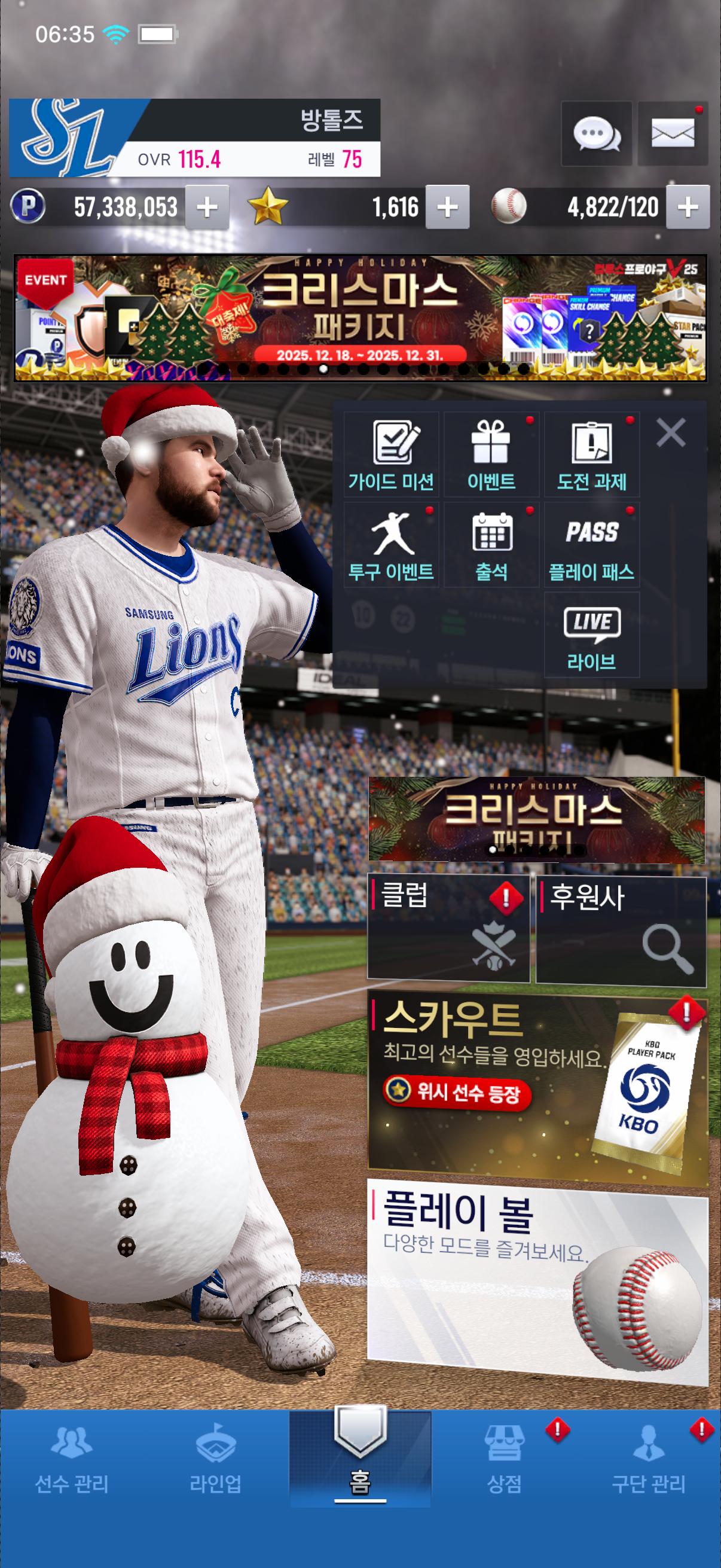This screenshot has height=1568, width=721.
Task: Open the chat bubble icon
Action: tap(595, 133)
